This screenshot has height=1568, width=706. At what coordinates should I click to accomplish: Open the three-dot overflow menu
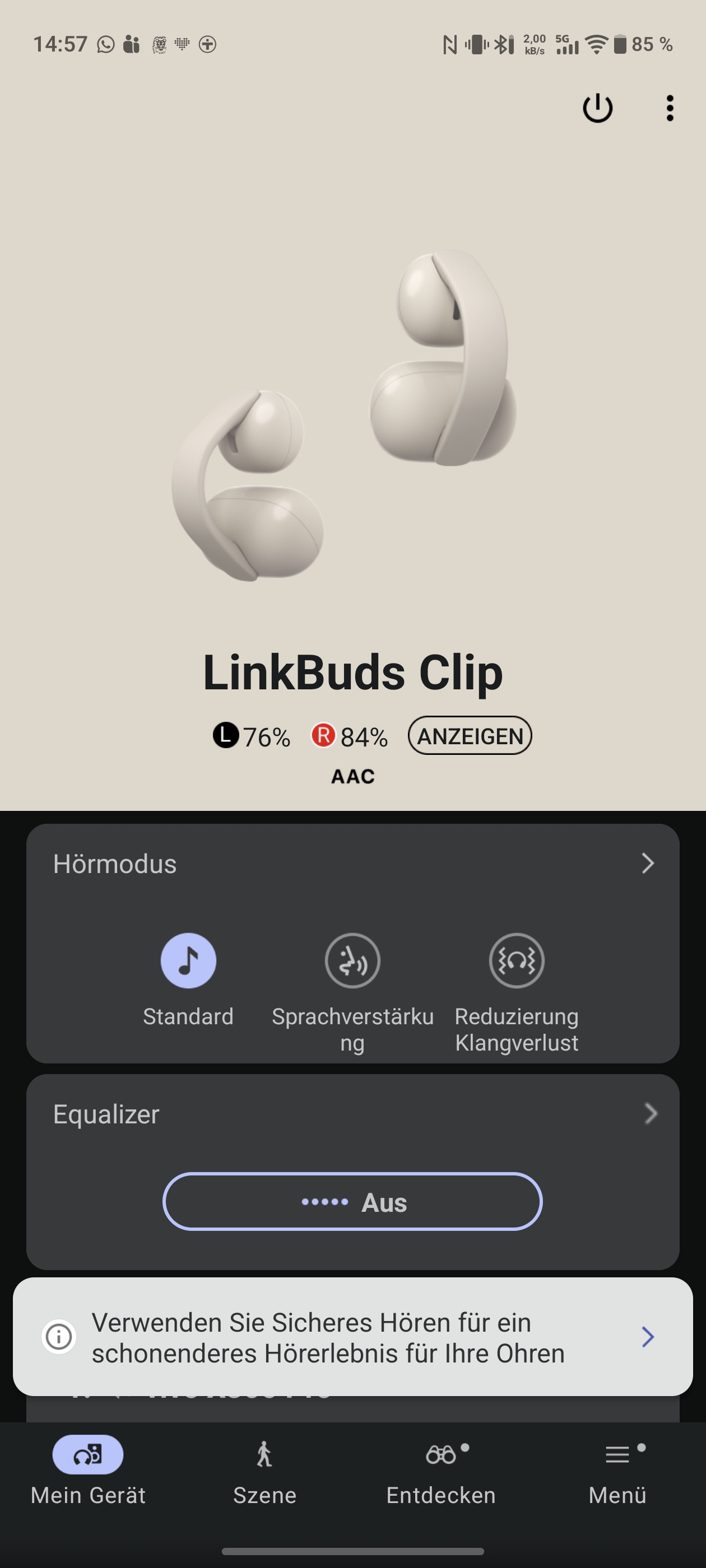670,108
